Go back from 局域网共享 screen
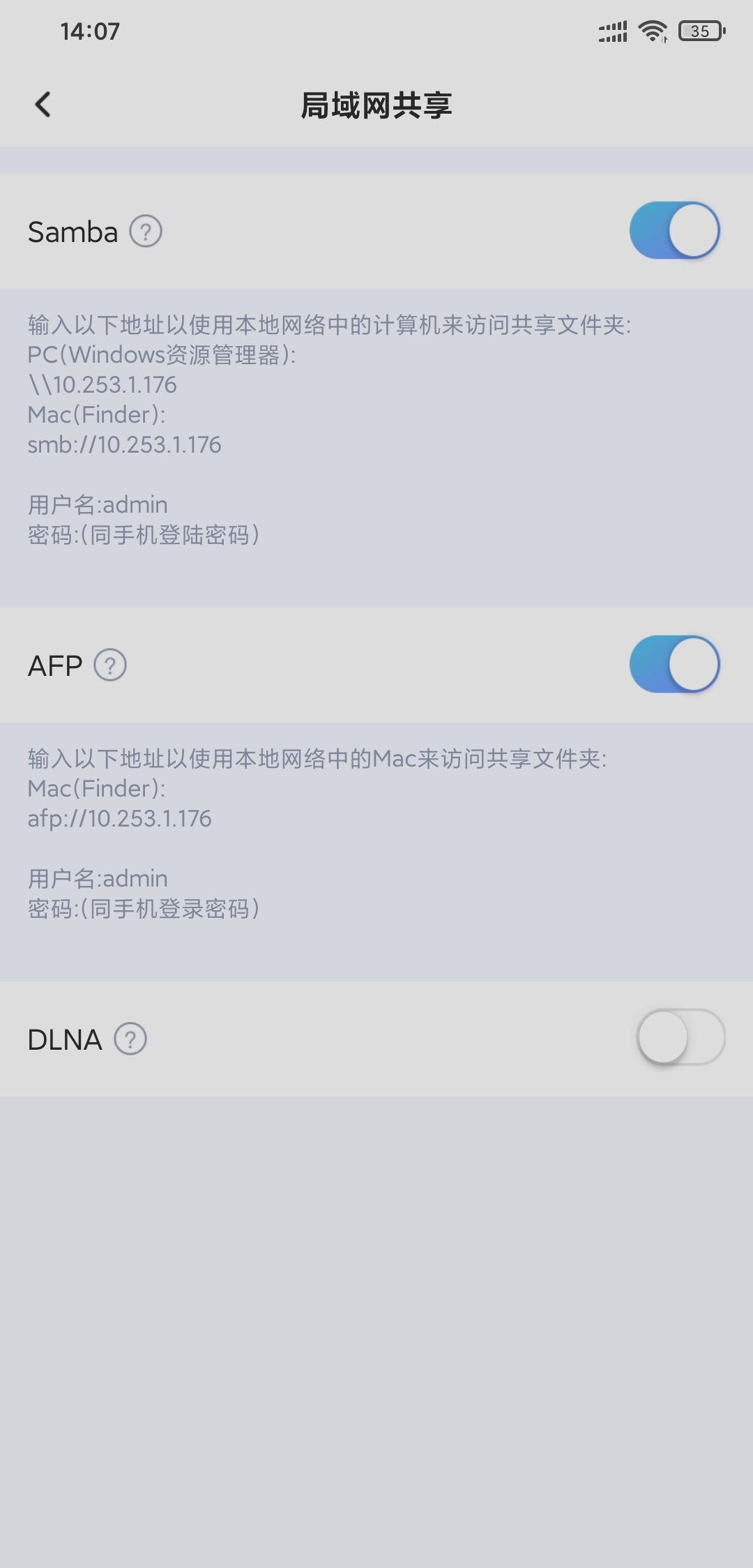The width and height of the screenshot is (753, 1568). point(43,105)
